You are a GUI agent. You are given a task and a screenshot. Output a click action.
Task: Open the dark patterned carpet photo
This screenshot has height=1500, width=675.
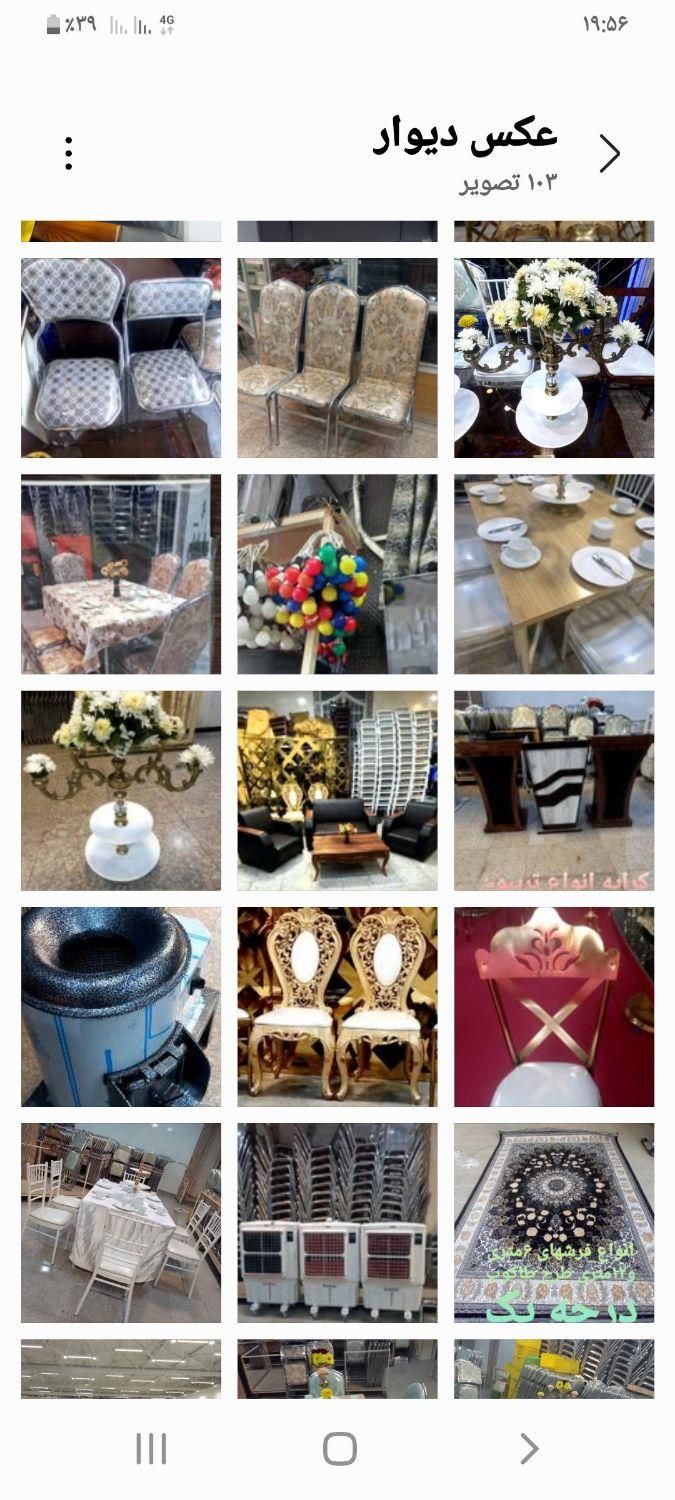pyautogui.click(x=554, y=1222)
